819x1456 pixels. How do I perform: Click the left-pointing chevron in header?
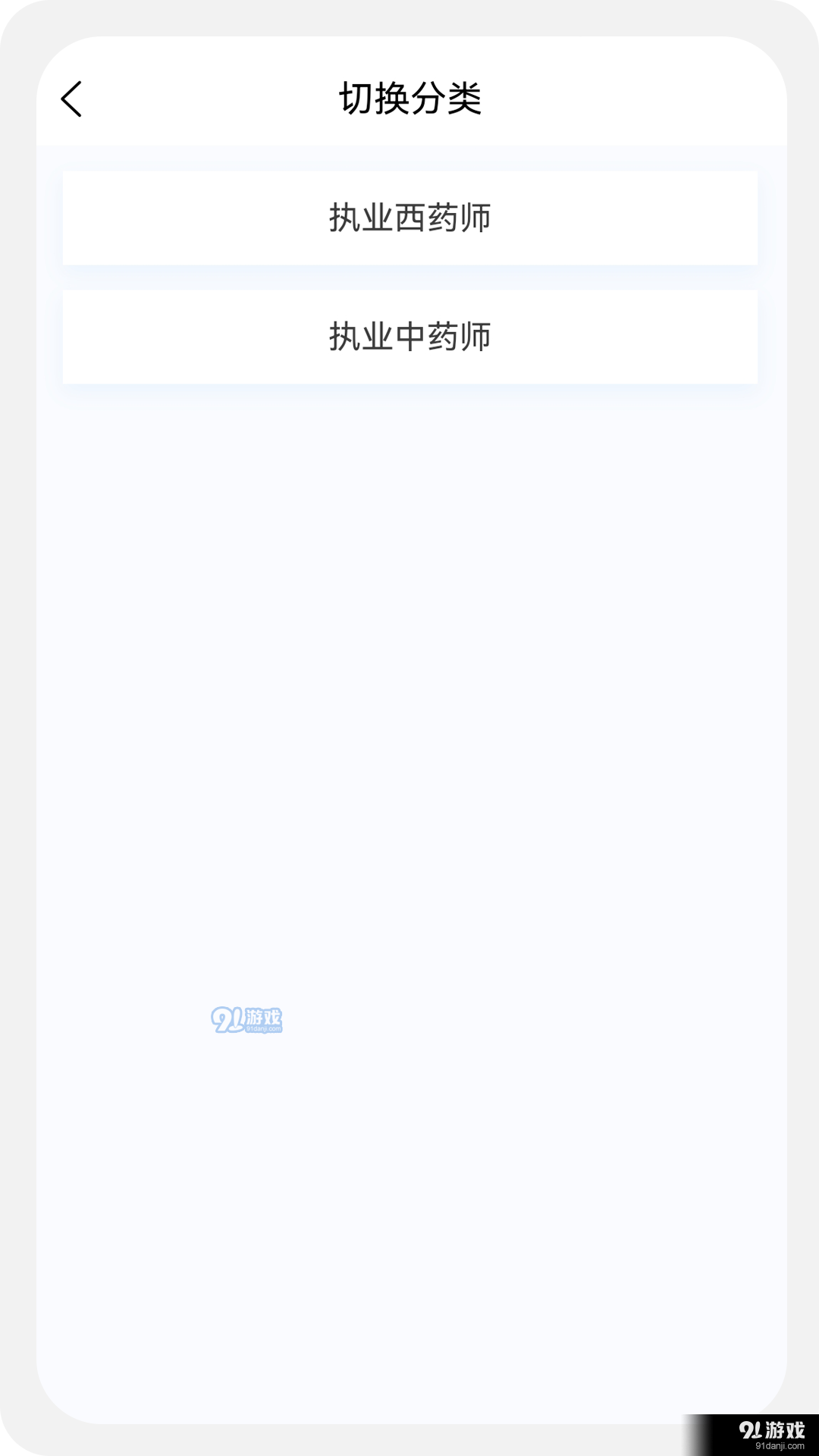(71, 99)
